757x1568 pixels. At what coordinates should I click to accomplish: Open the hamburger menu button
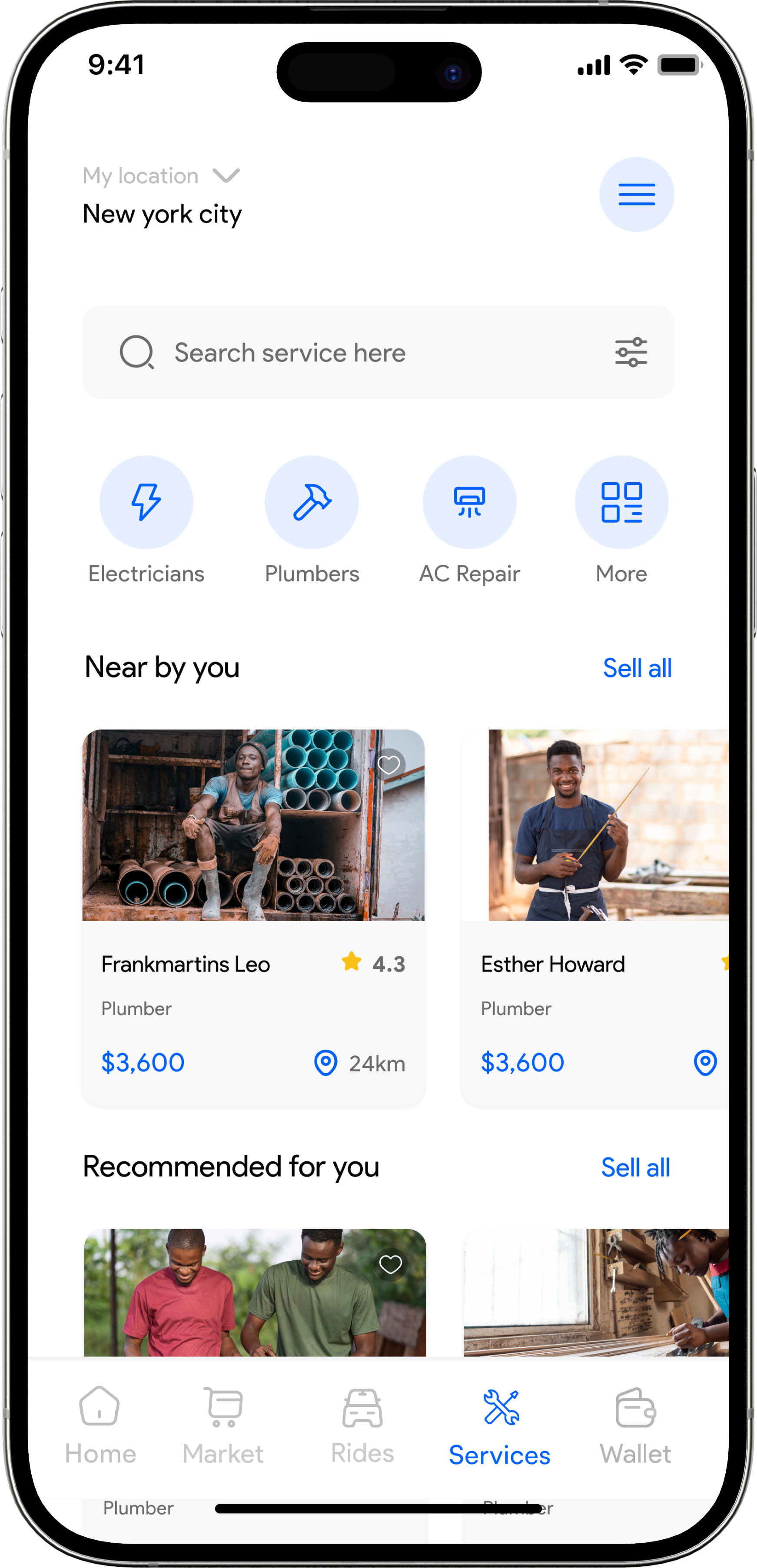(x=637, y=195)
